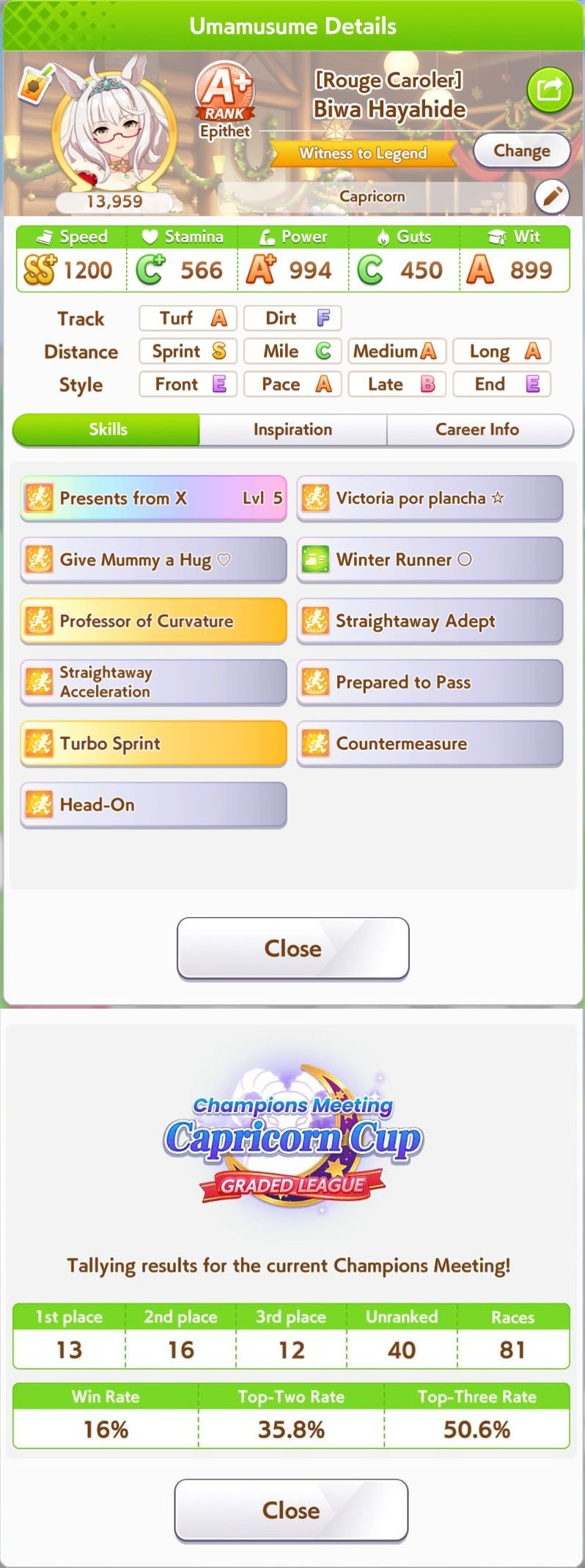Tap the Straightaway Acceleration skill

click(x=153, y=682)
